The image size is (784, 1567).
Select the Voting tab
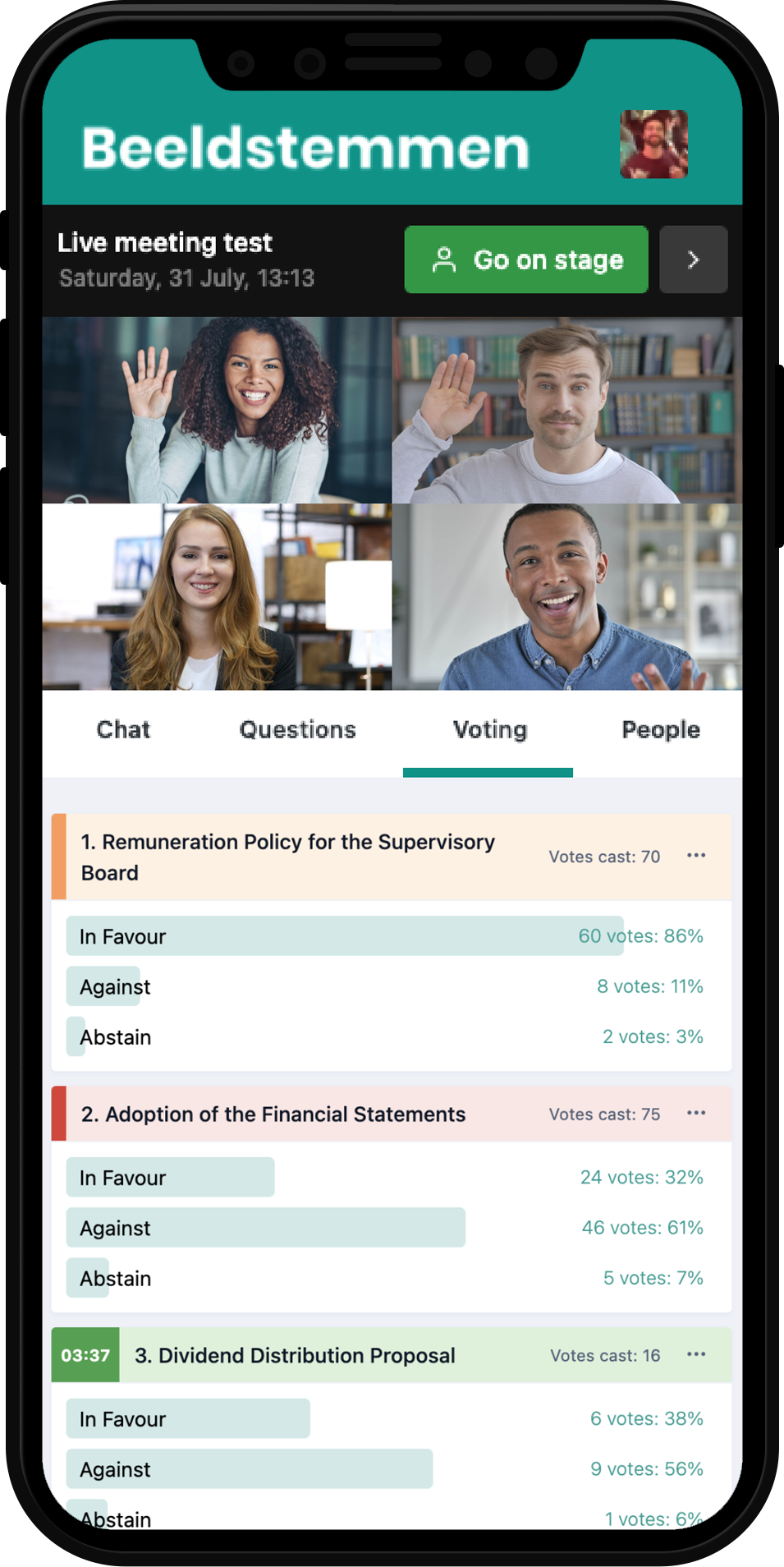pos(489,729)
